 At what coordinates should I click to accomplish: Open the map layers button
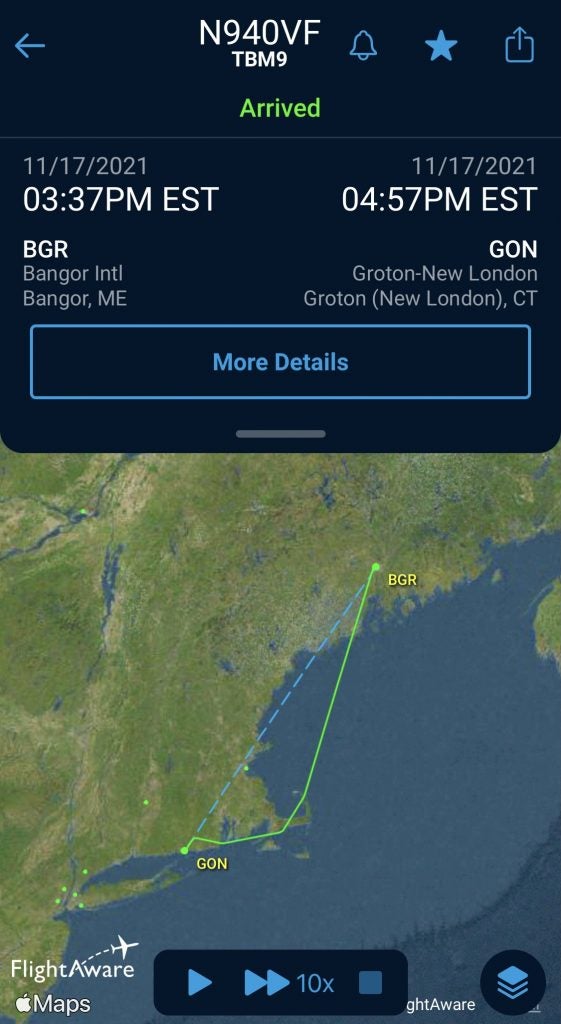513,982
